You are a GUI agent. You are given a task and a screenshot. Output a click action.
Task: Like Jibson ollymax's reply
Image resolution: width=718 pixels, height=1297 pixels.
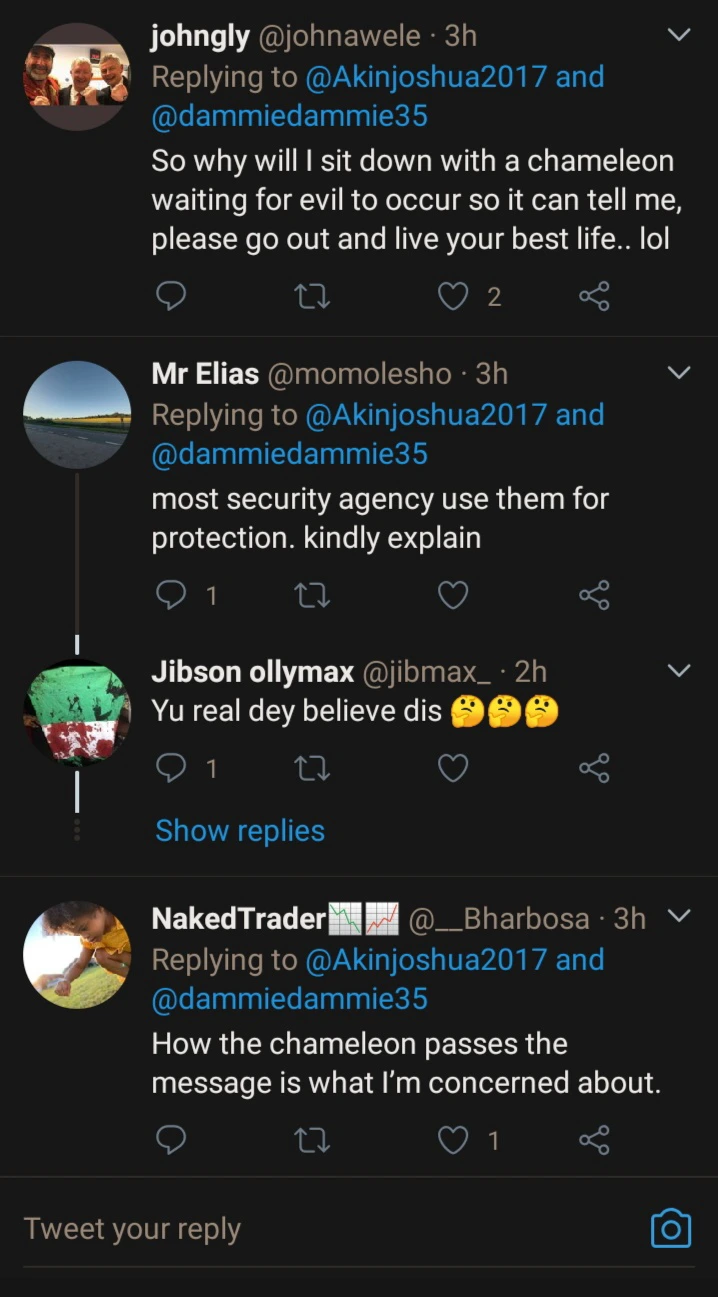point(454,768)
